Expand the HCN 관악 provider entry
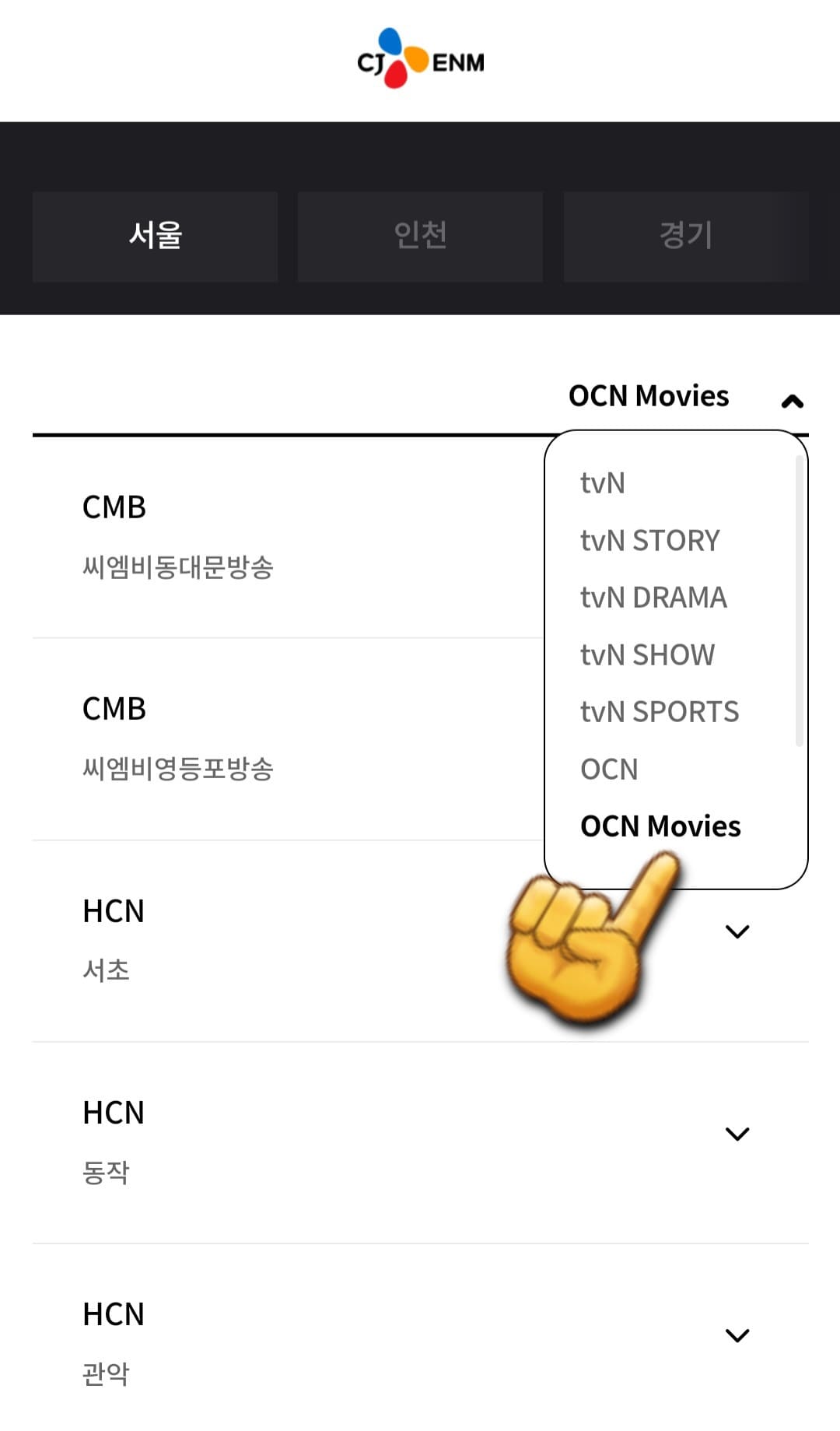 [x=737, y=1334]
